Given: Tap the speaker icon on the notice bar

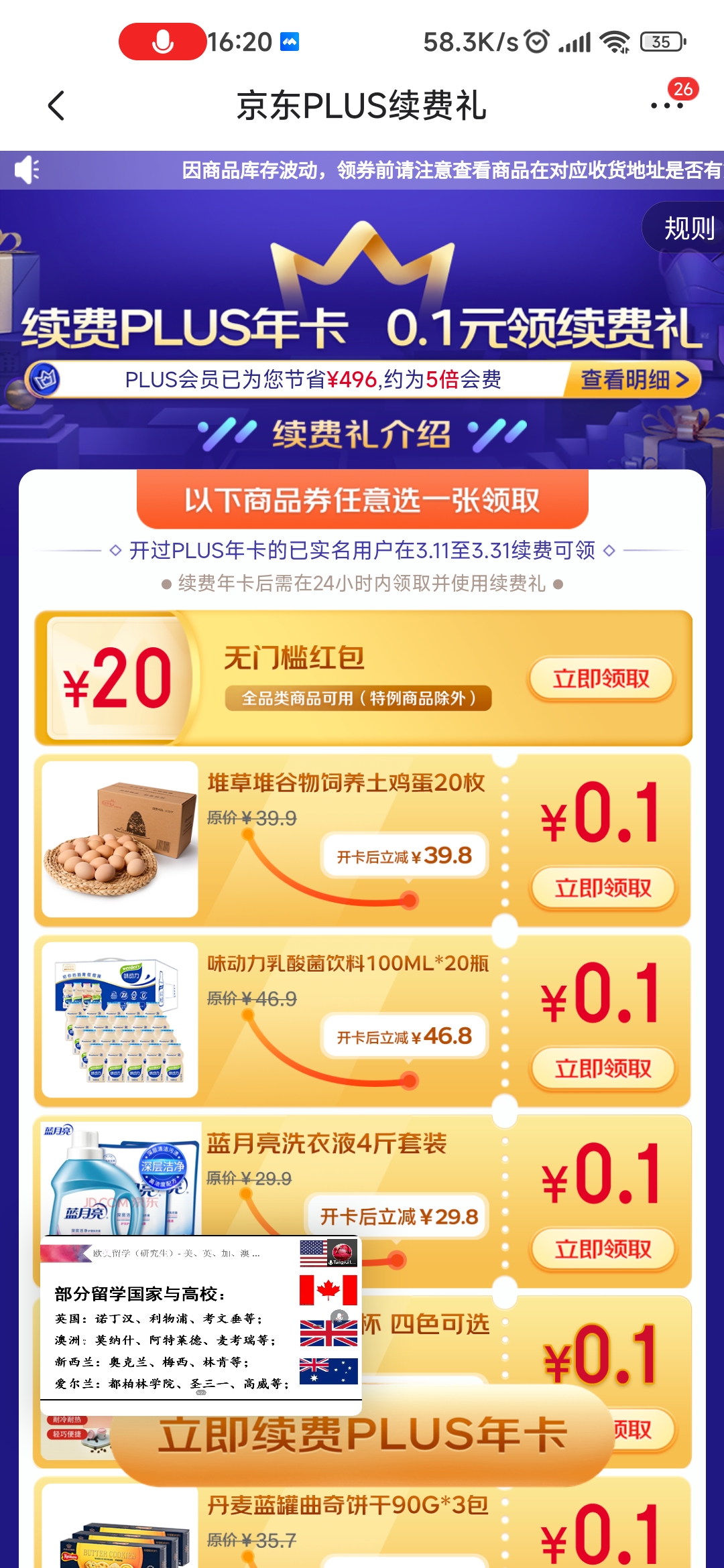Looking at the screenshot, I should 27,170.
